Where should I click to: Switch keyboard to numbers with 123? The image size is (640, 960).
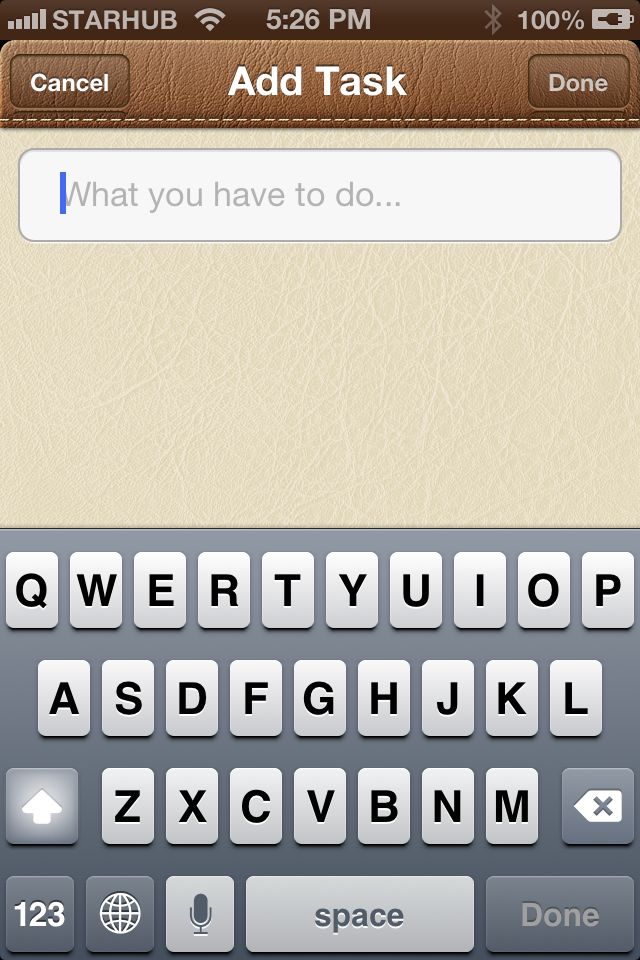[40, 914]
